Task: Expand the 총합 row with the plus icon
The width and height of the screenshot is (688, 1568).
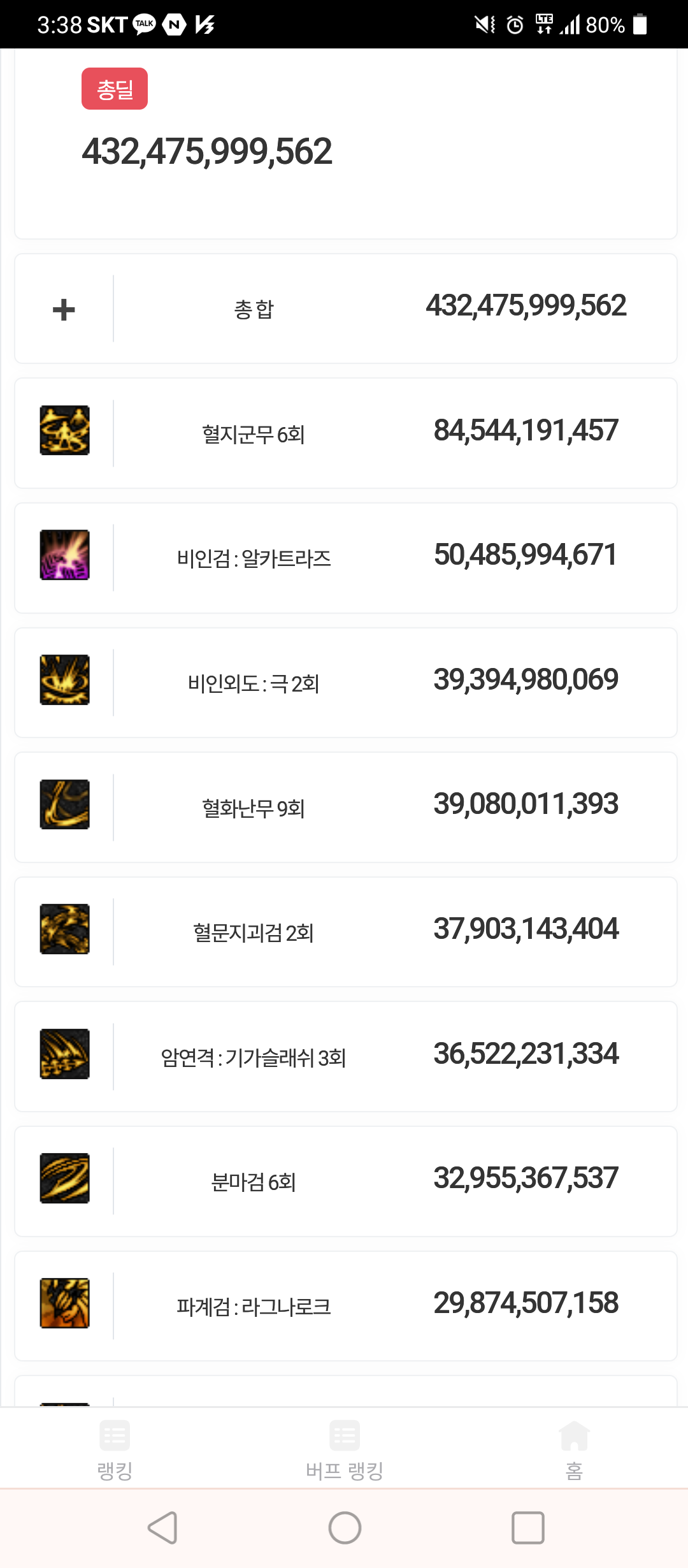Action: click(x=64, y=310)
